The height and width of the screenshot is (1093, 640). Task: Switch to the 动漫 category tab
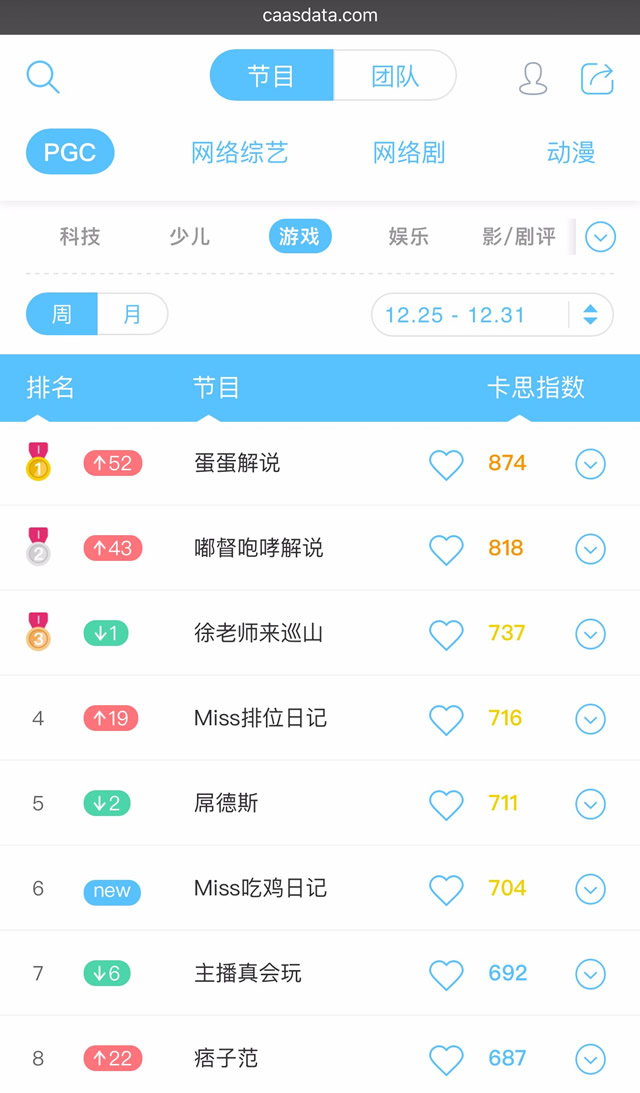[x=571, y=153]
